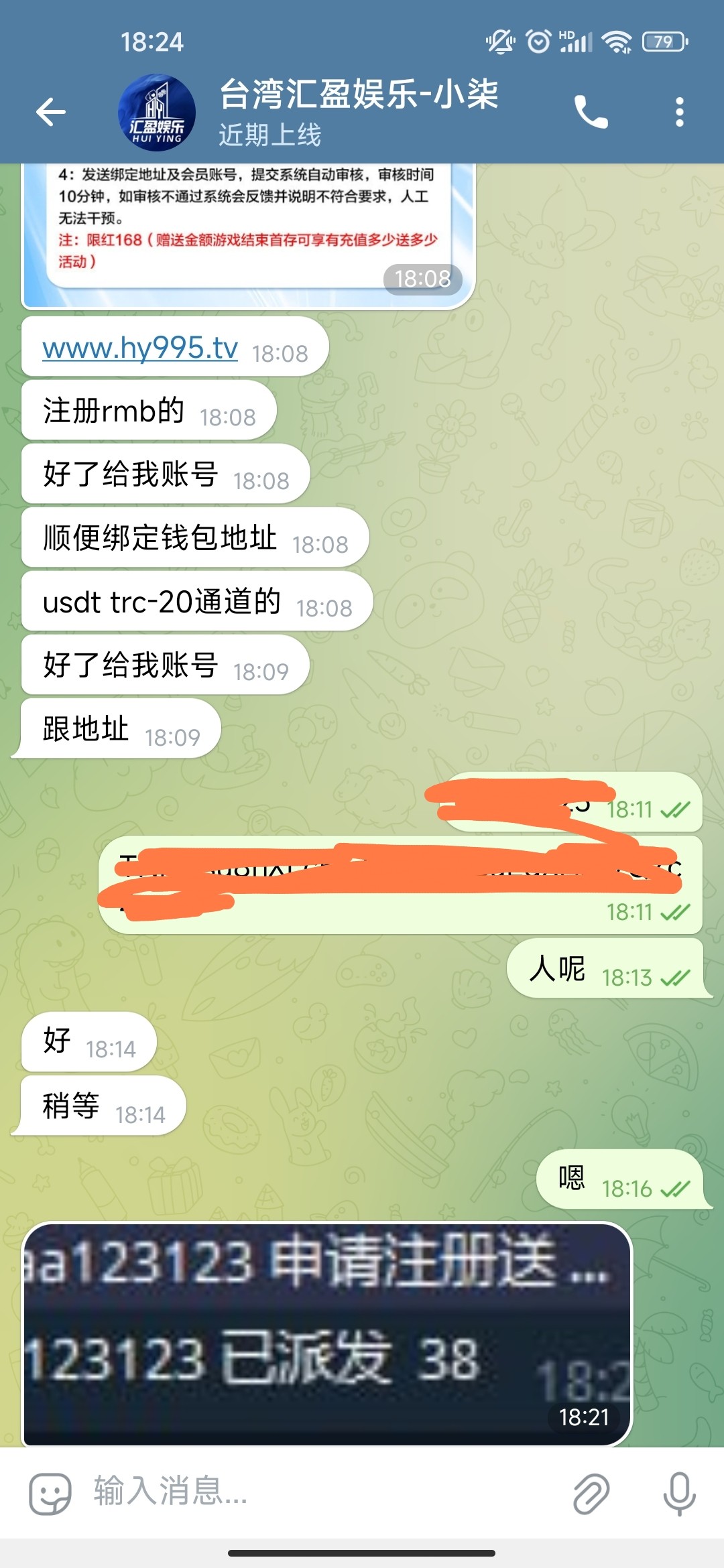Tap the microphone to record voice
The image size is (724, 1568).
click(x=679, y=1493)
